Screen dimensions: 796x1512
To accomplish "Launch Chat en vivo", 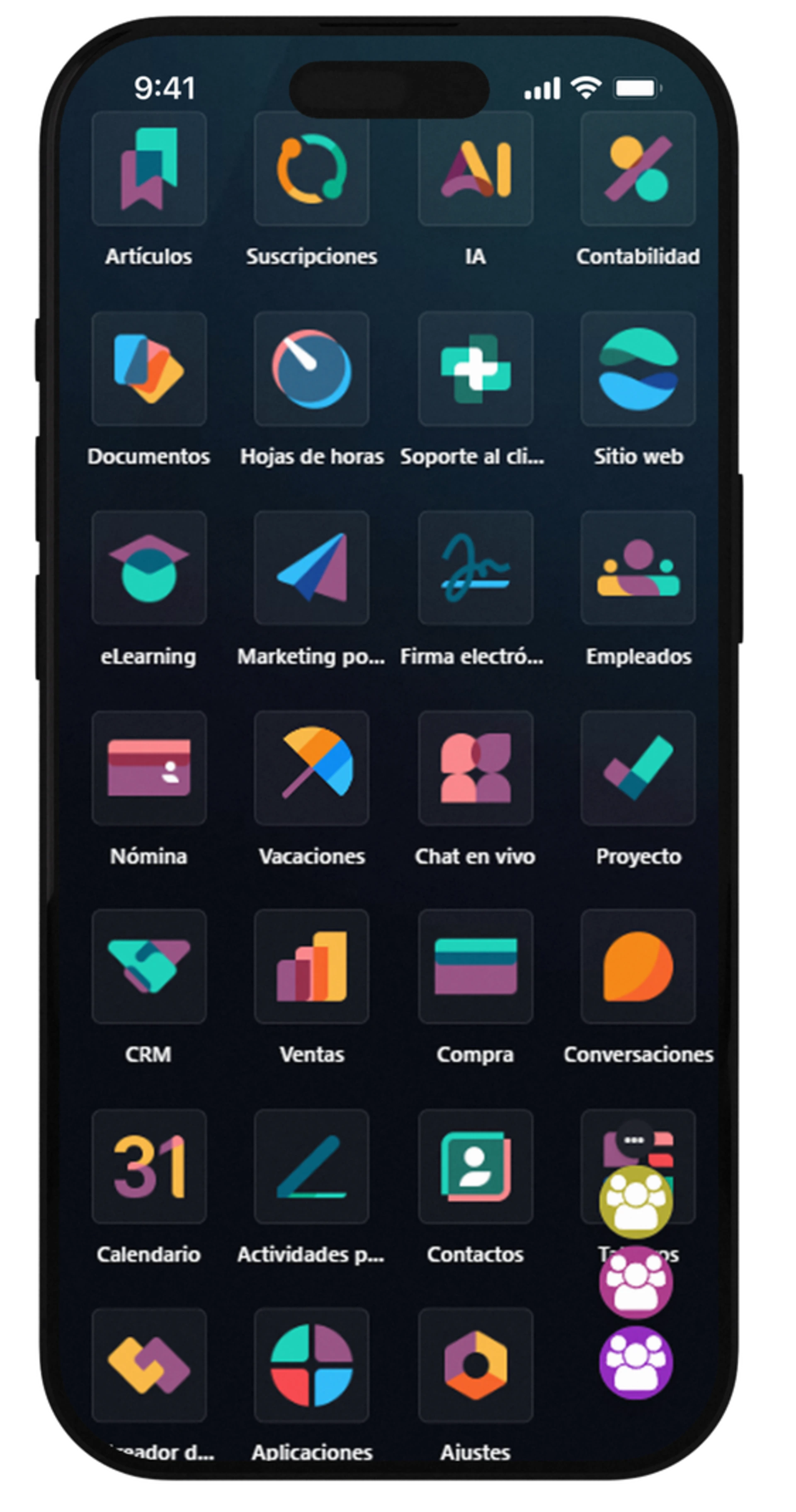I will coord(476,768).
